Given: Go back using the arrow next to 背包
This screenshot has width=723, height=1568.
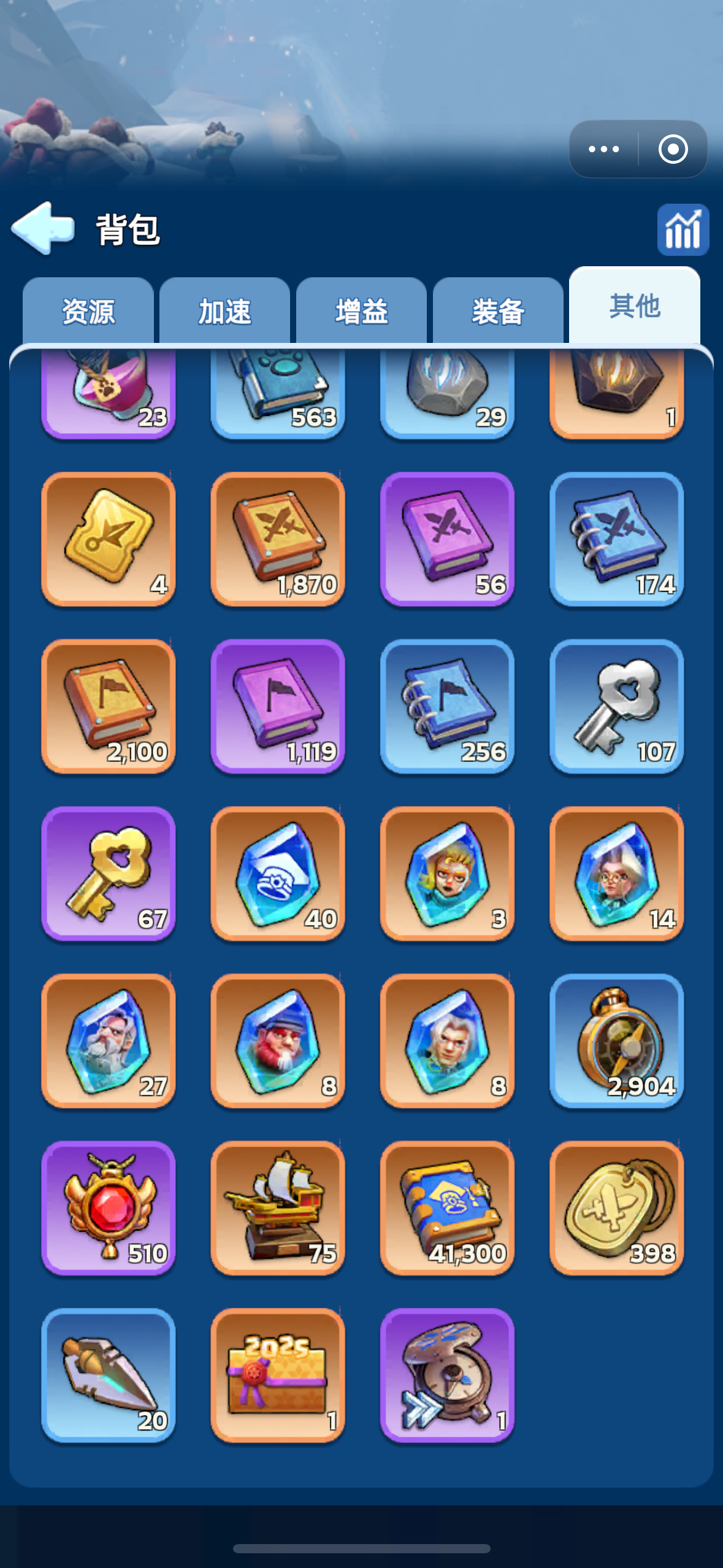Looking at the screenshot, I should tap(43, 228).
